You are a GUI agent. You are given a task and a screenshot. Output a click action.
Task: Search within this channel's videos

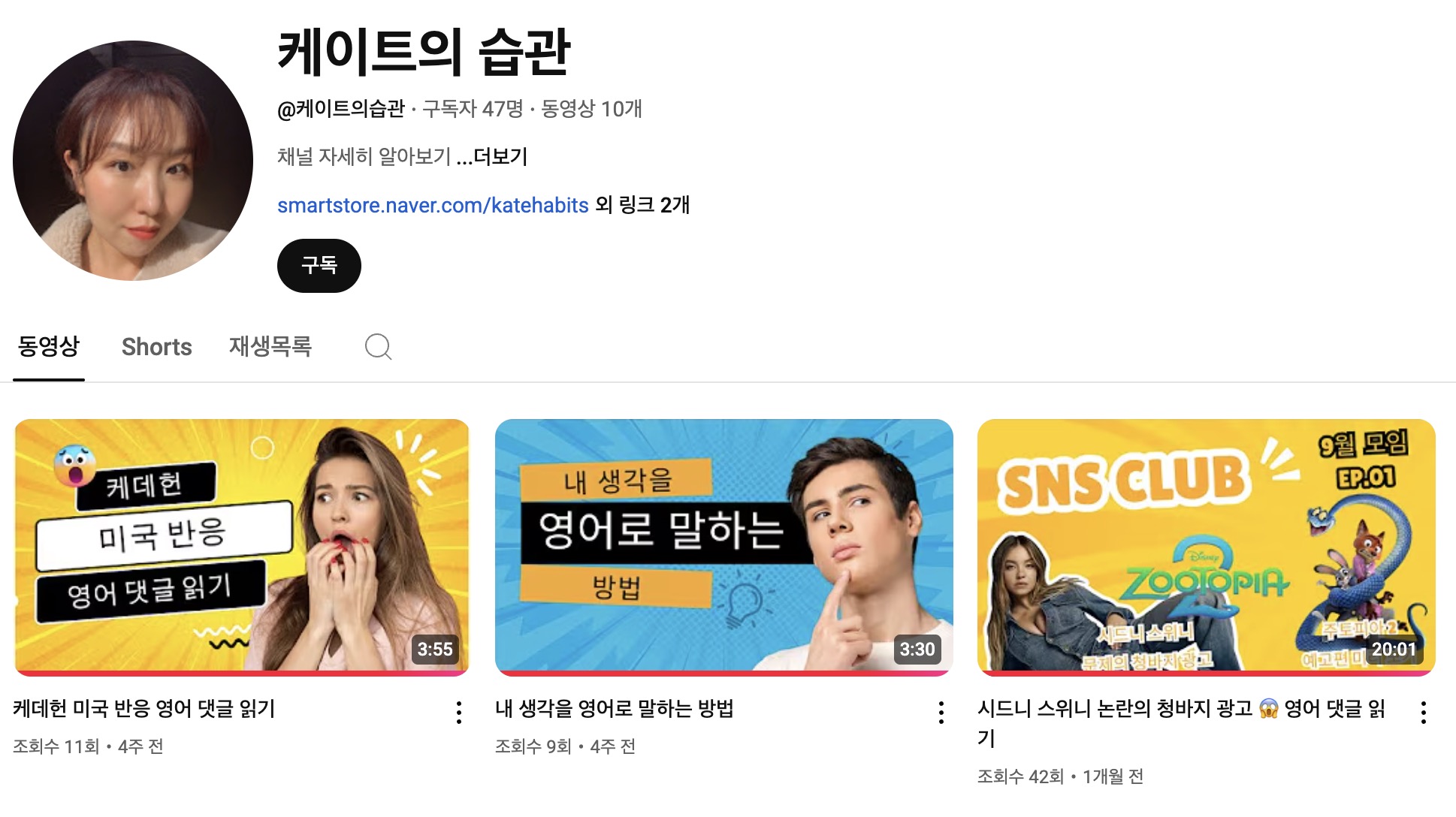point(378,347)
